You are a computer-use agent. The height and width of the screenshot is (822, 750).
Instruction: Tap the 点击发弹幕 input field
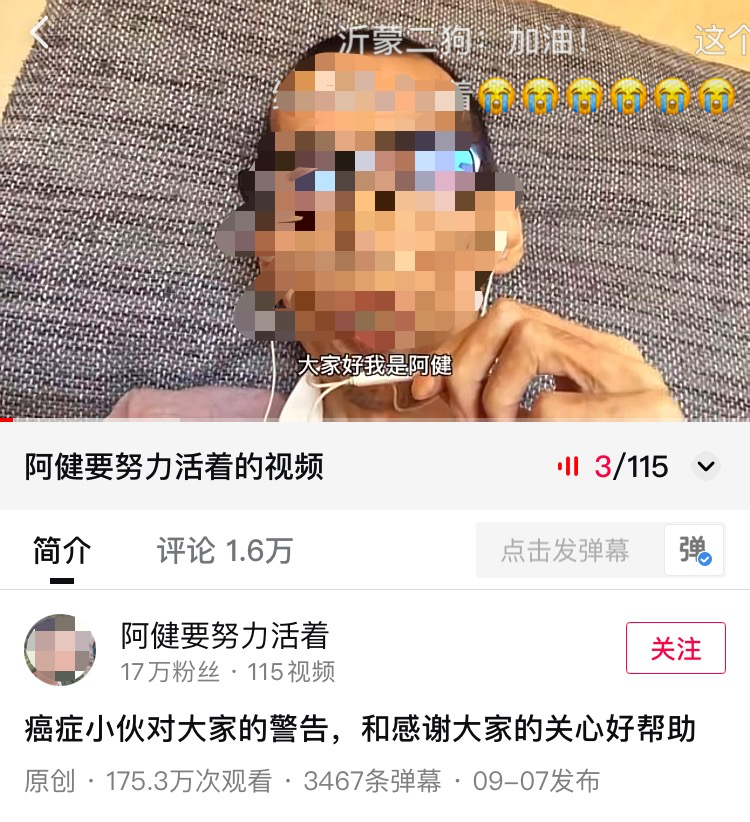tap(566, 550)
